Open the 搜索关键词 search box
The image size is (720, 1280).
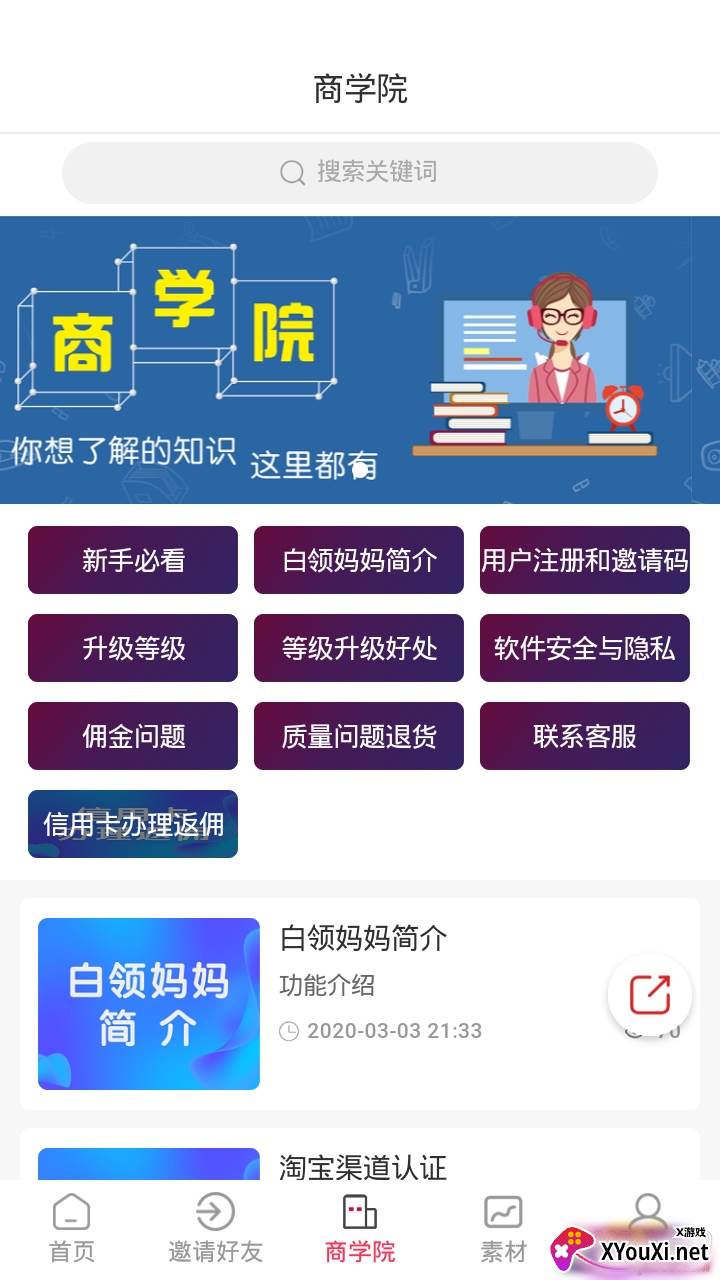point(360,172)
